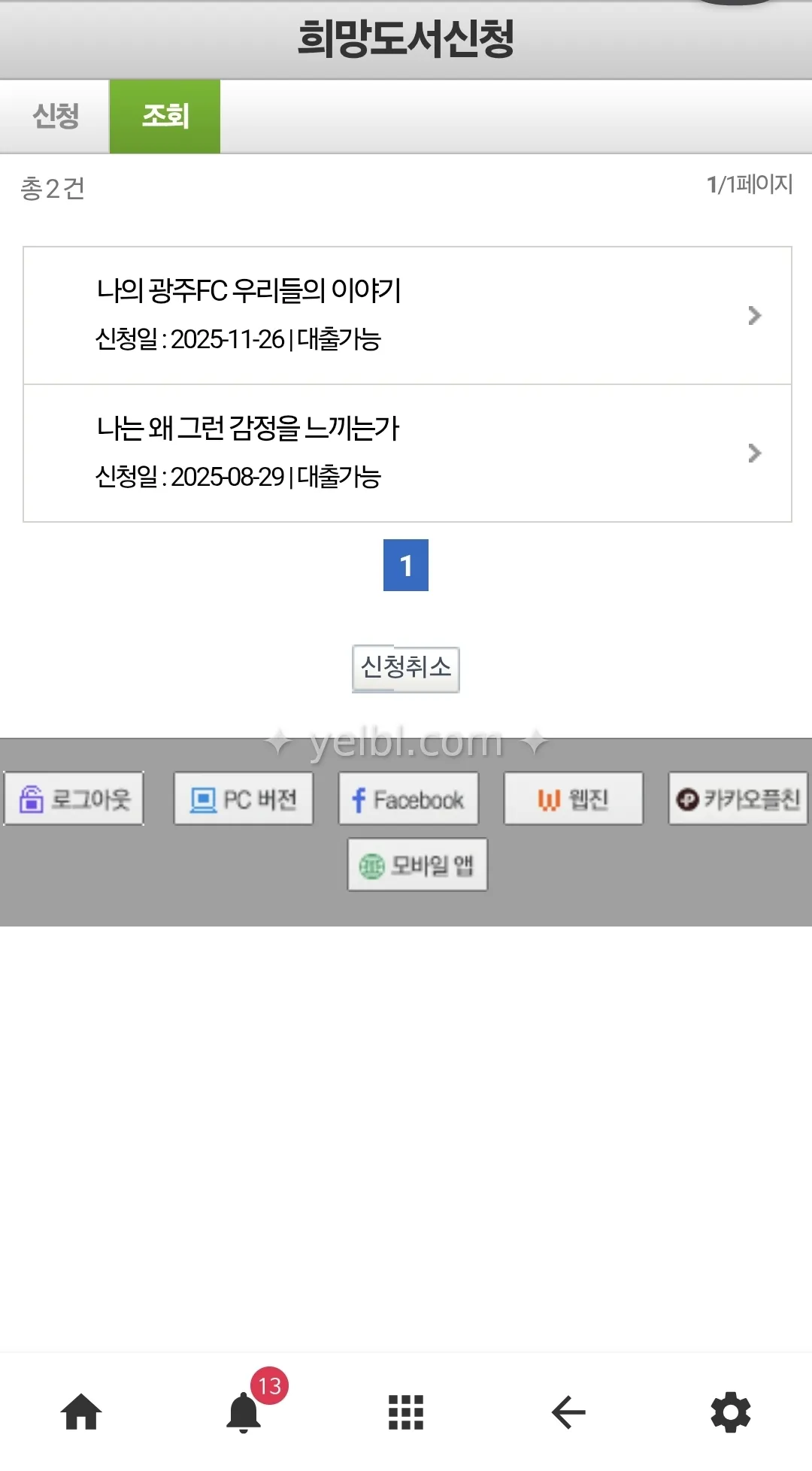The width and height of the screenshot is (812, 1471).
Task: Click the 로그아웃 logout icon
Action: pyautogui.click(x=74, y=799)
